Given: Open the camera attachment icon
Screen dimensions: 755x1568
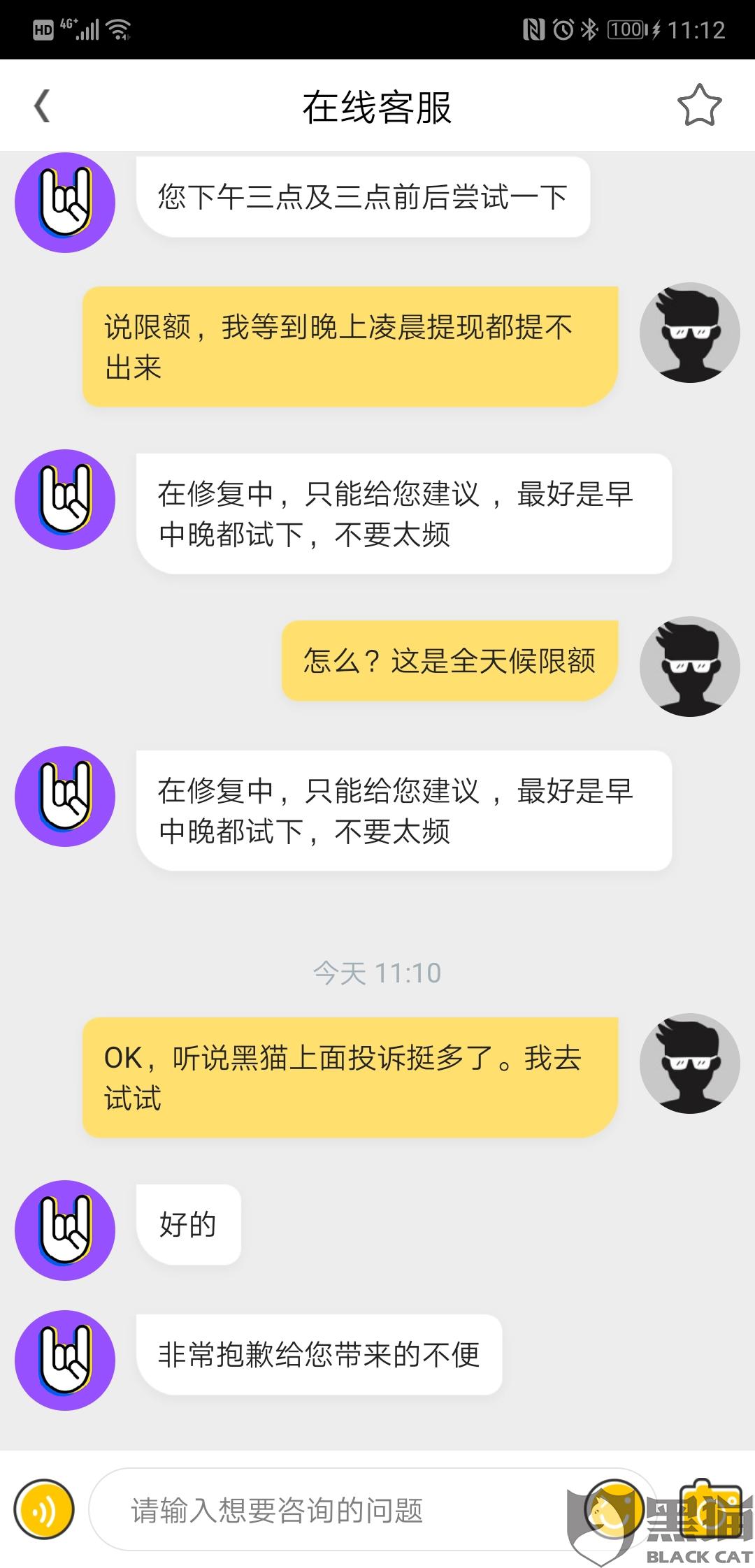Looking at the screenshot, I should (712, 1509).
